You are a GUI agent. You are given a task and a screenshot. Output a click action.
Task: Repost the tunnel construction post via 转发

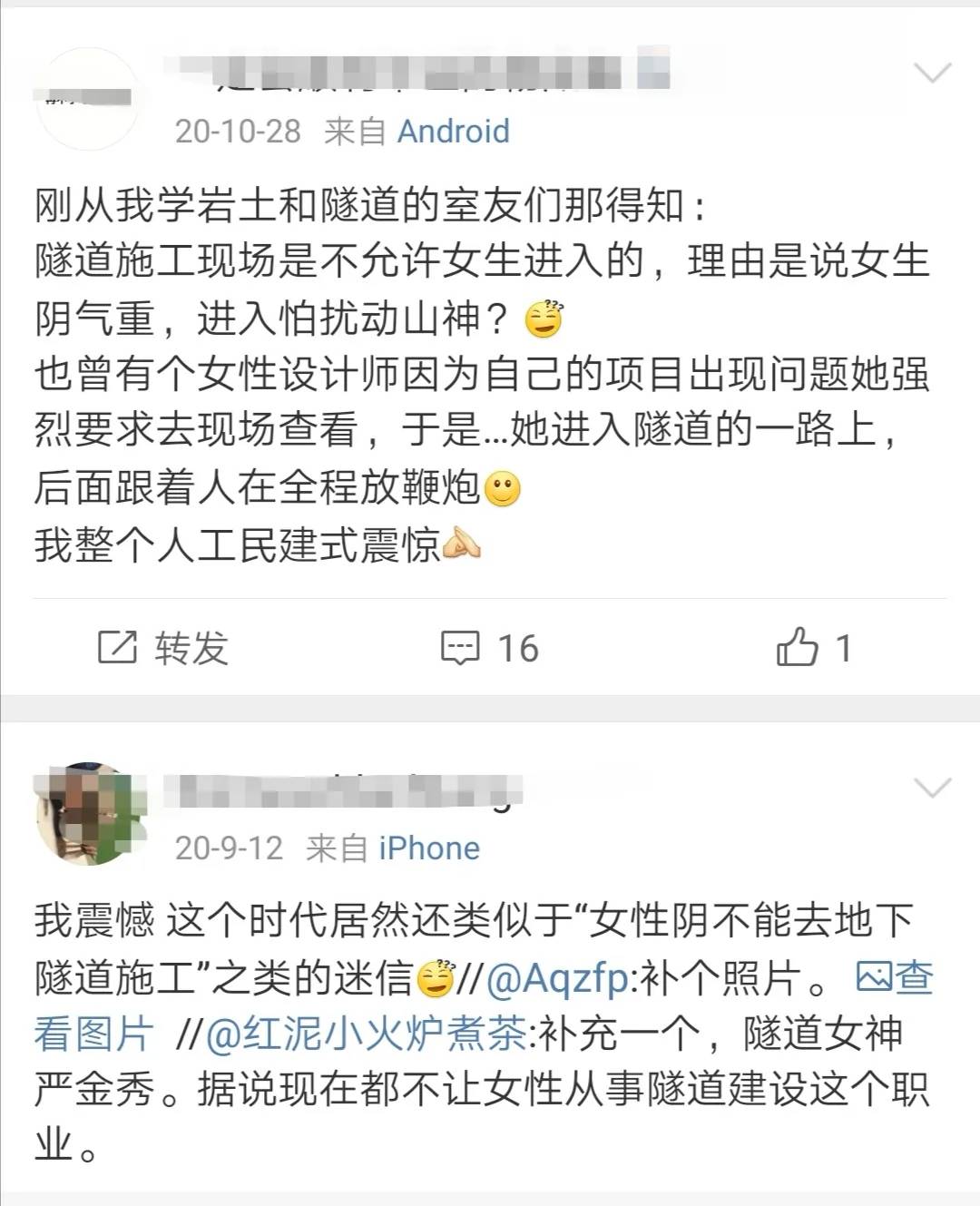[163, 648]
